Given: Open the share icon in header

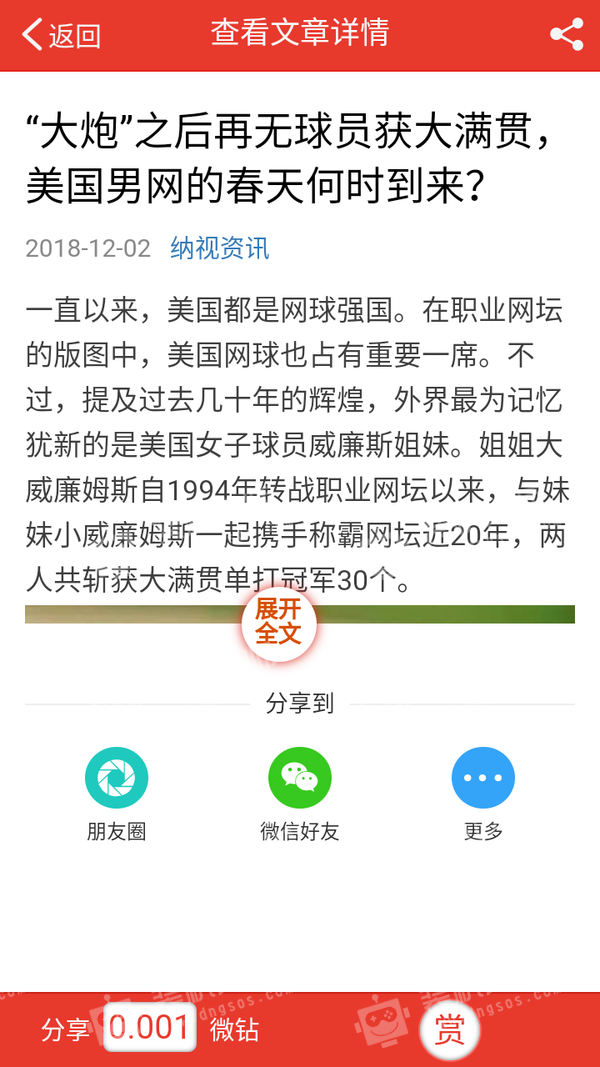Looking at the screenshot, I should point(566,34).
